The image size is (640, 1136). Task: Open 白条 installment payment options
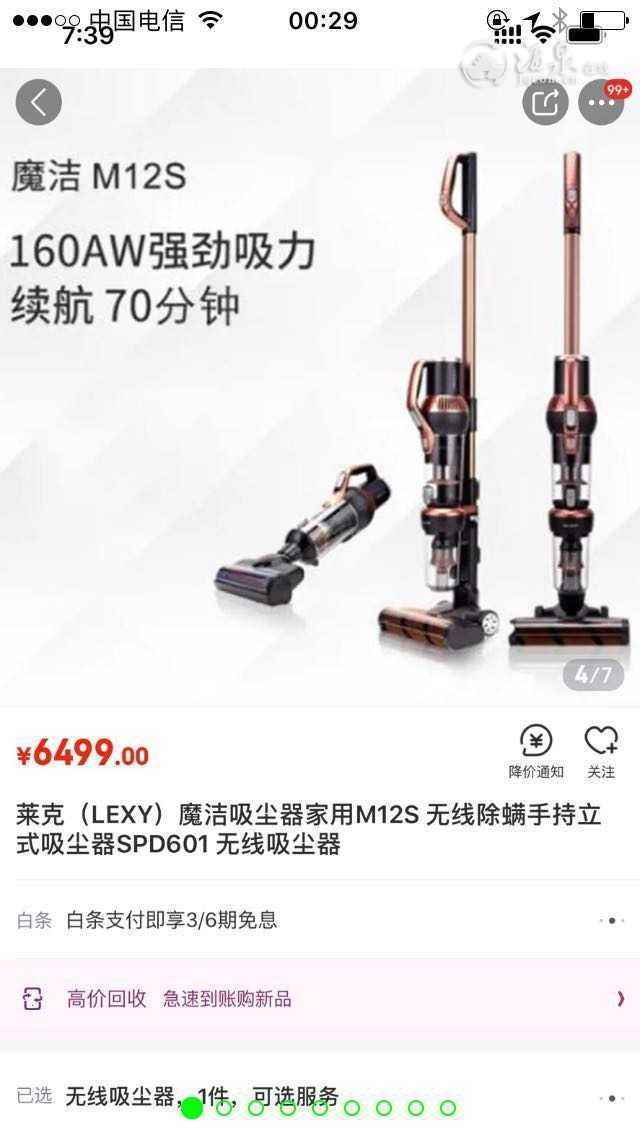(320, 920)
